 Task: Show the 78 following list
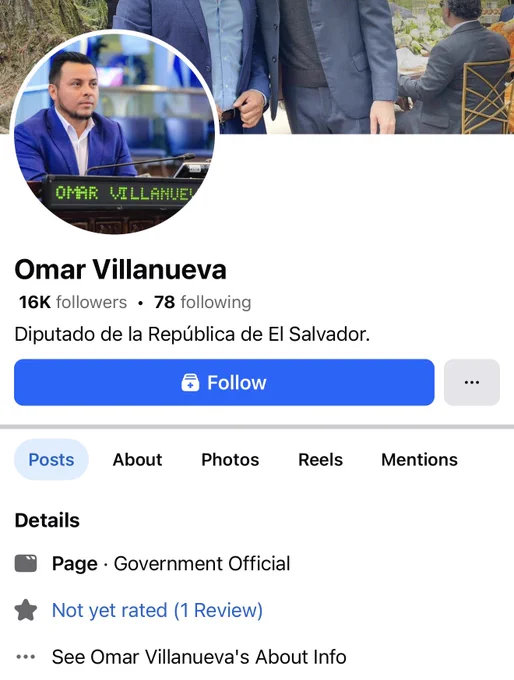coord(203,302)
